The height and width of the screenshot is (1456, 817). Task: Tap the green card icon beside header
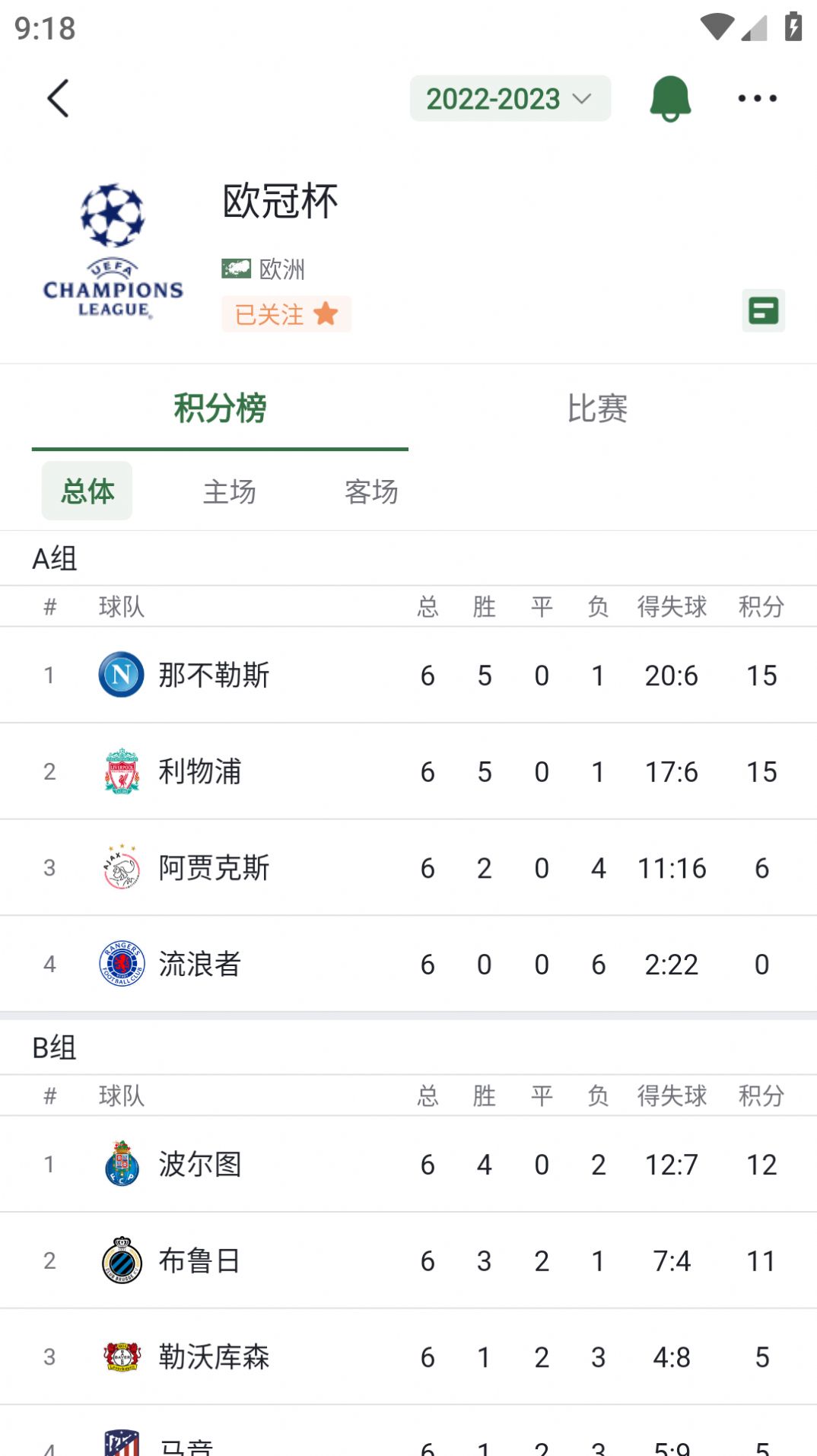(x=763, y=310)
